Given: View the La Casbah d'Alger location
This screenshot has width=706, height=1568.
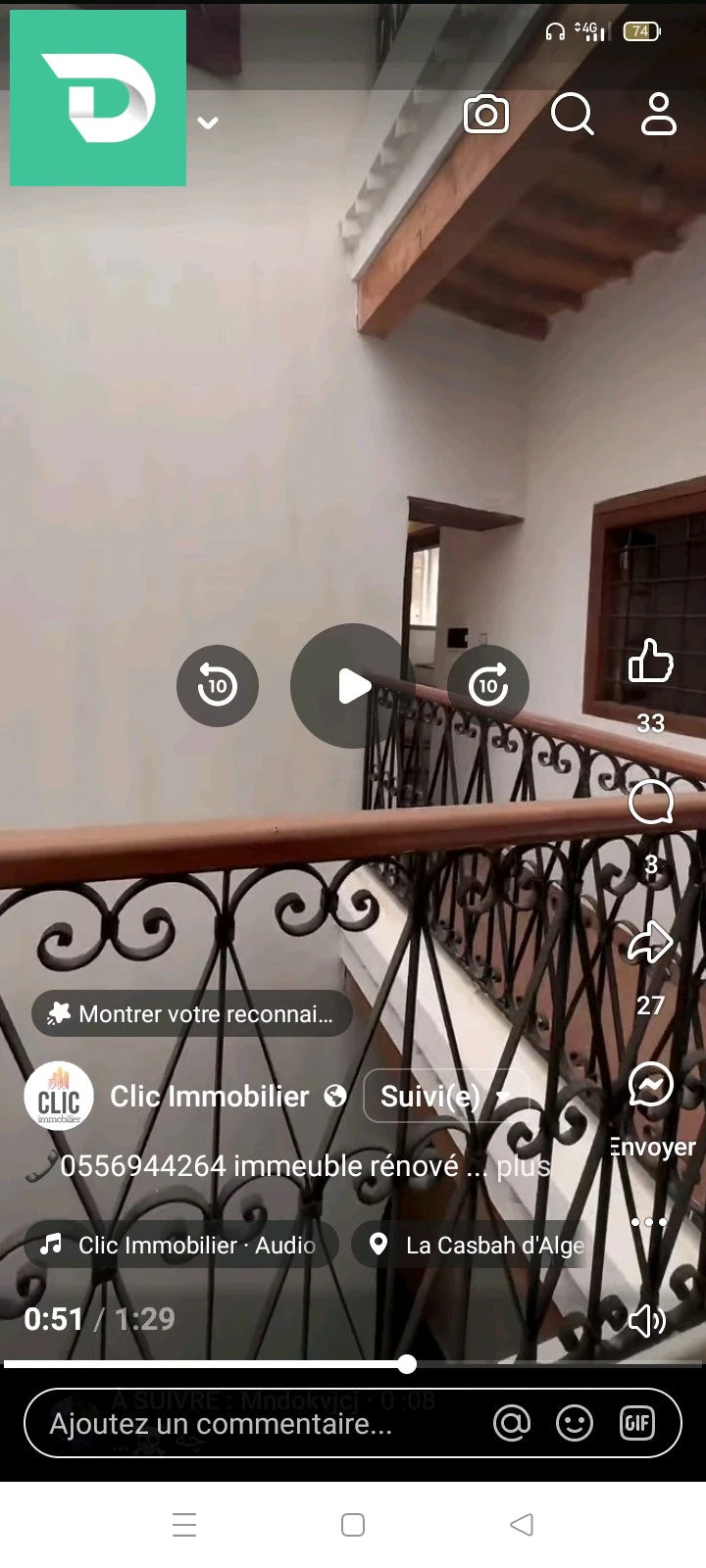Looking at the screenshot, I should (x=476, y=1245).
